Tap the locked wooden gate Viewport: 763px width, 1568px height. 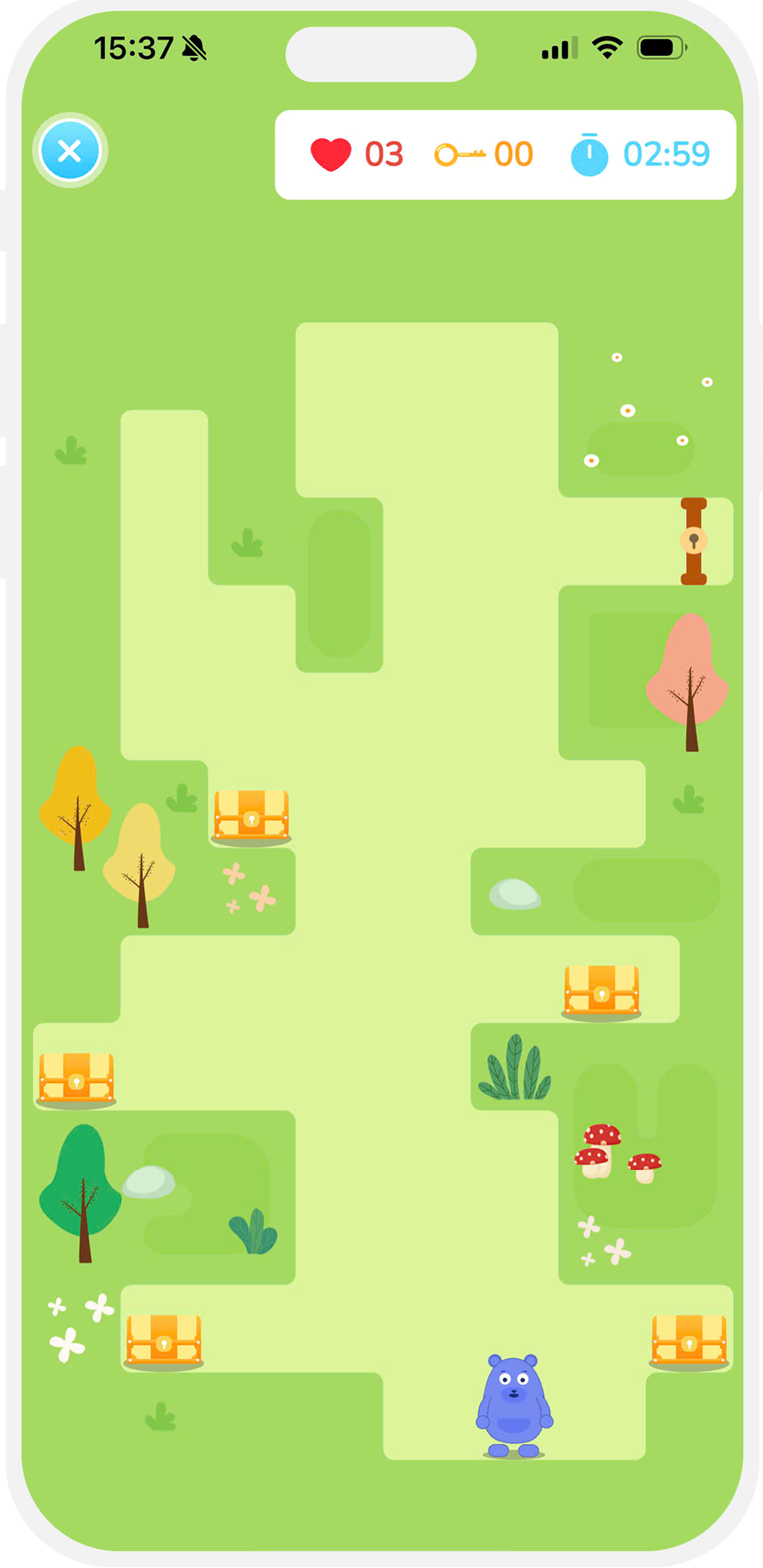693,541
